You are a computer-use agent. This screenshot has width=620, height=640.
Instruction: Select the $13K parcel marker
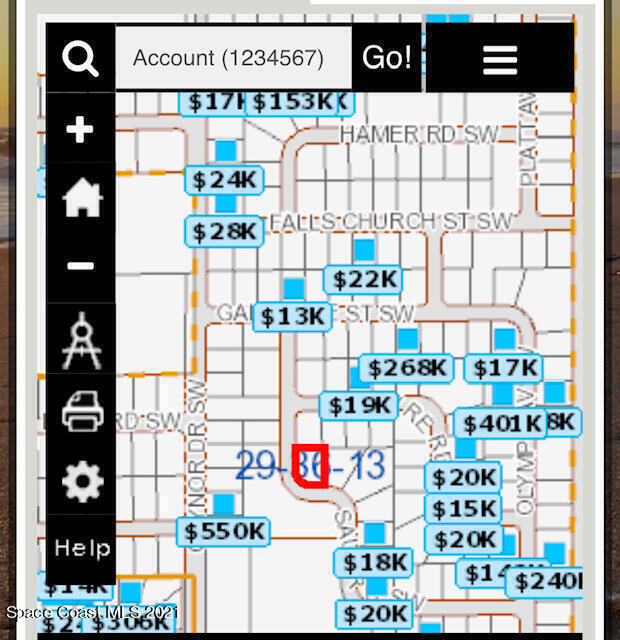292,317
